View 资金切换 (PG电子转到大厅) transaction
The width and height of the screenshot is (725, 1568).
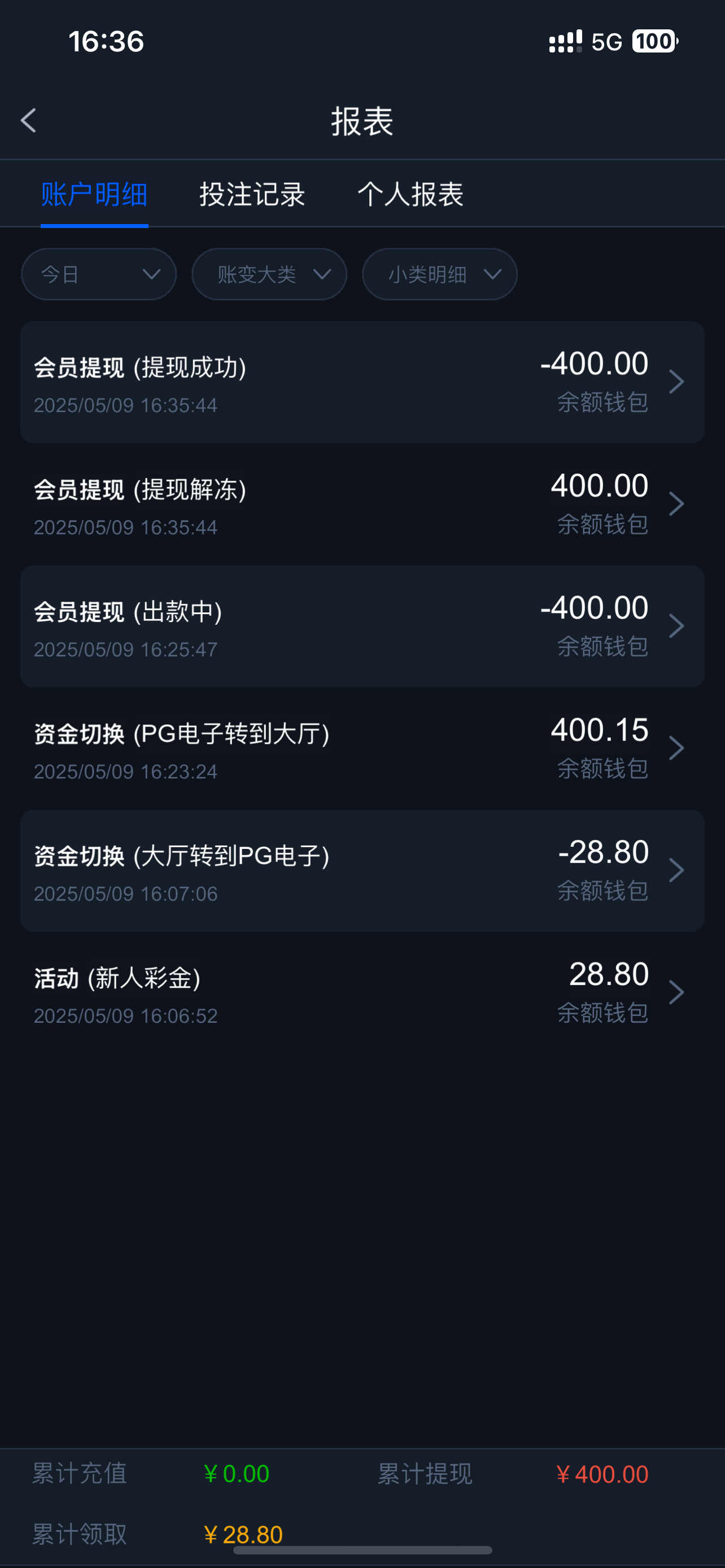[x=362, y=748]
